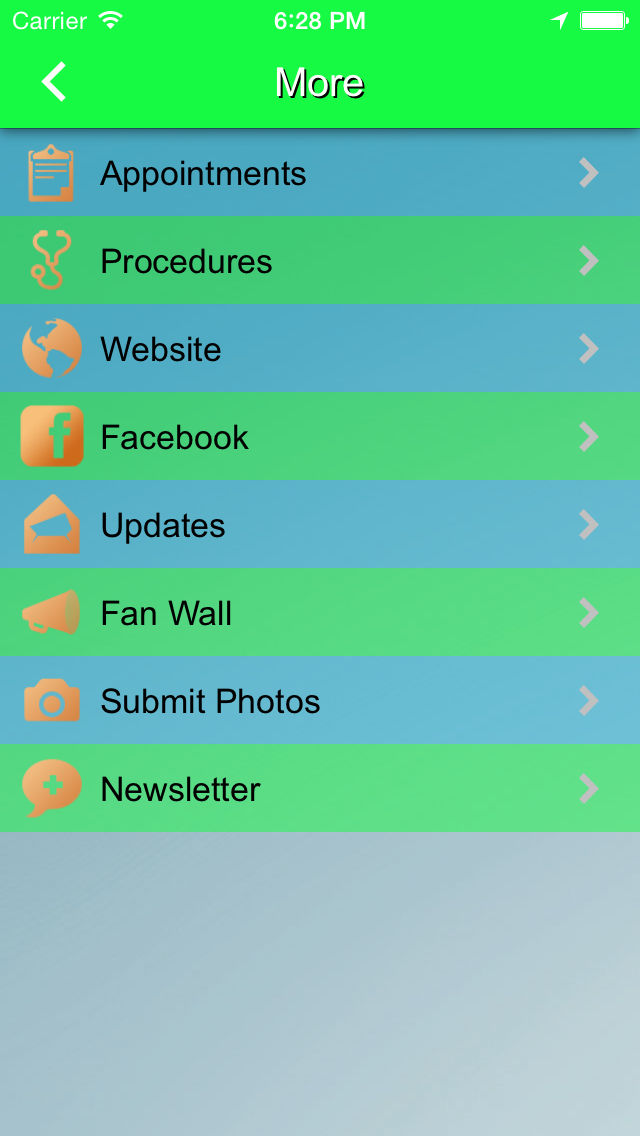The image size is (640, 1136).
Task: Go back using the header arrow
Action: coord(54,81)
